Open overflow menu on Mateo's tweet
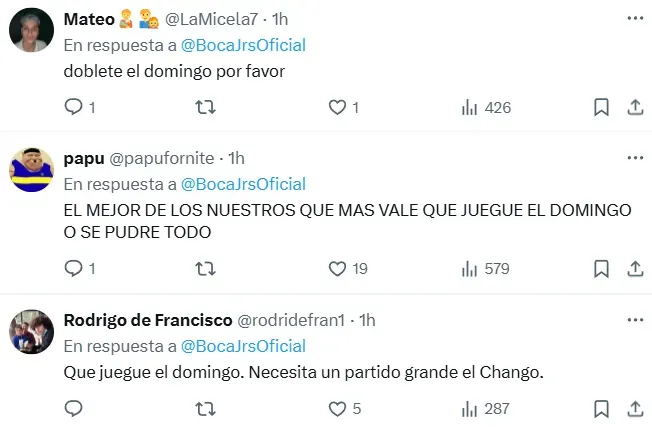 pyautogui.click(x=634, y=18)
